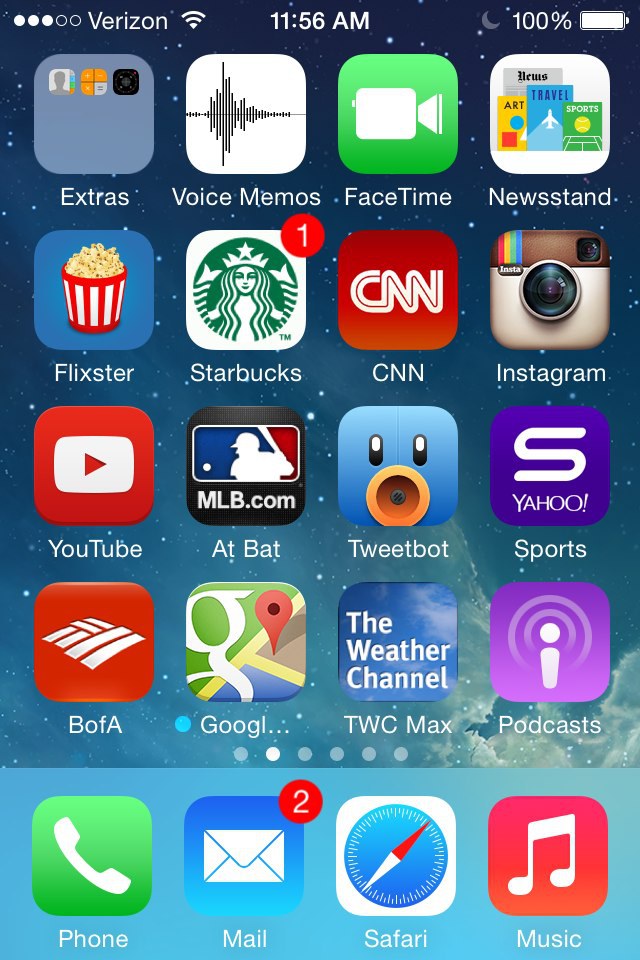
Task: Launch Google Maps
Action: (x=246, y=642)
